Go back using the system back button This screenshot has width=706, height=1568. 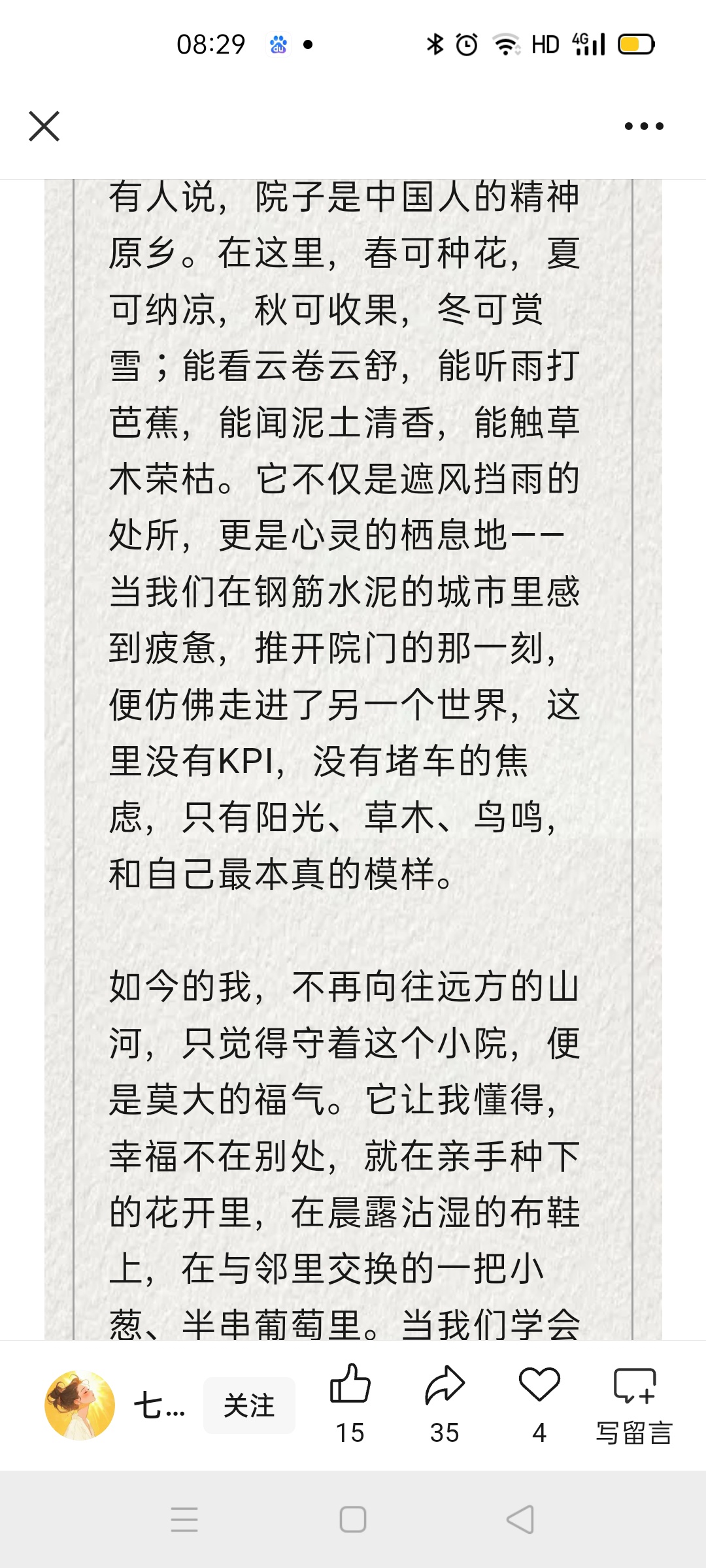pyautogui.click(x=520, y=1519)
